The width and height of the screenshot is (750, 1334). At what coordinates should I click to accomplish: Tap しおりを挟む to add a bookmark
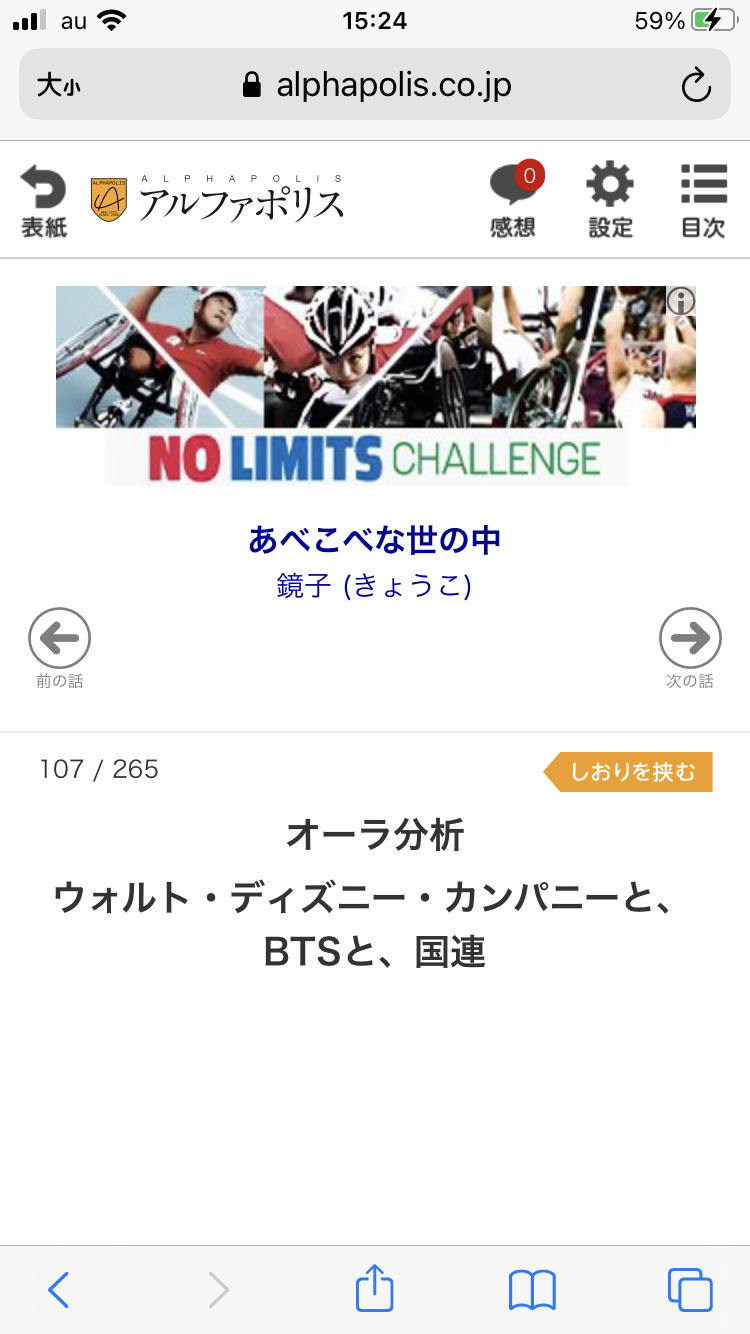[629, 772]
